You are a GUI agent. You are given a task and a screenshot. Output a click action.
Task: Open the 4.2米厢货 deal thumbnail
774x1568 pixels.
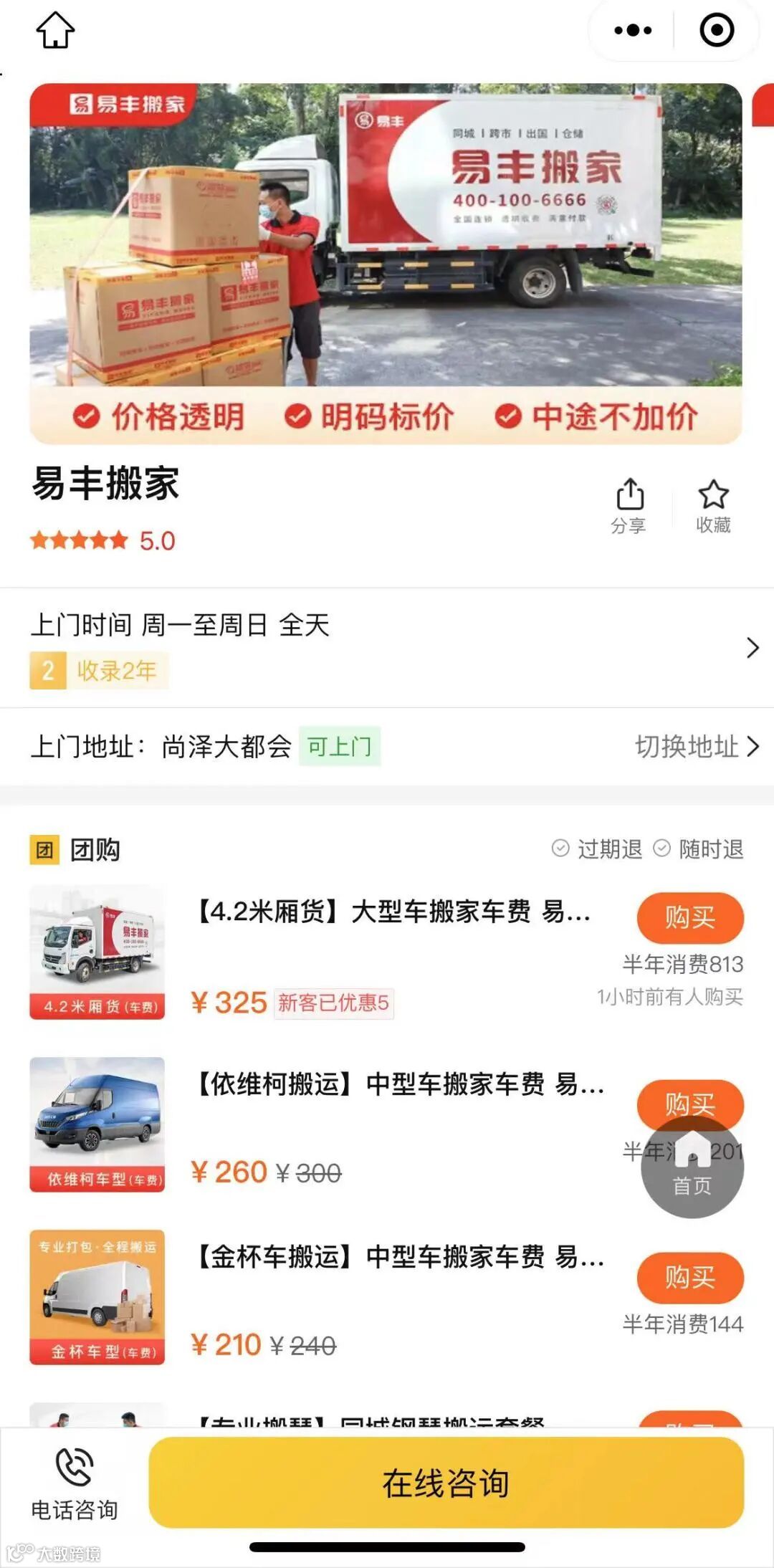click(x=97, y=952)
